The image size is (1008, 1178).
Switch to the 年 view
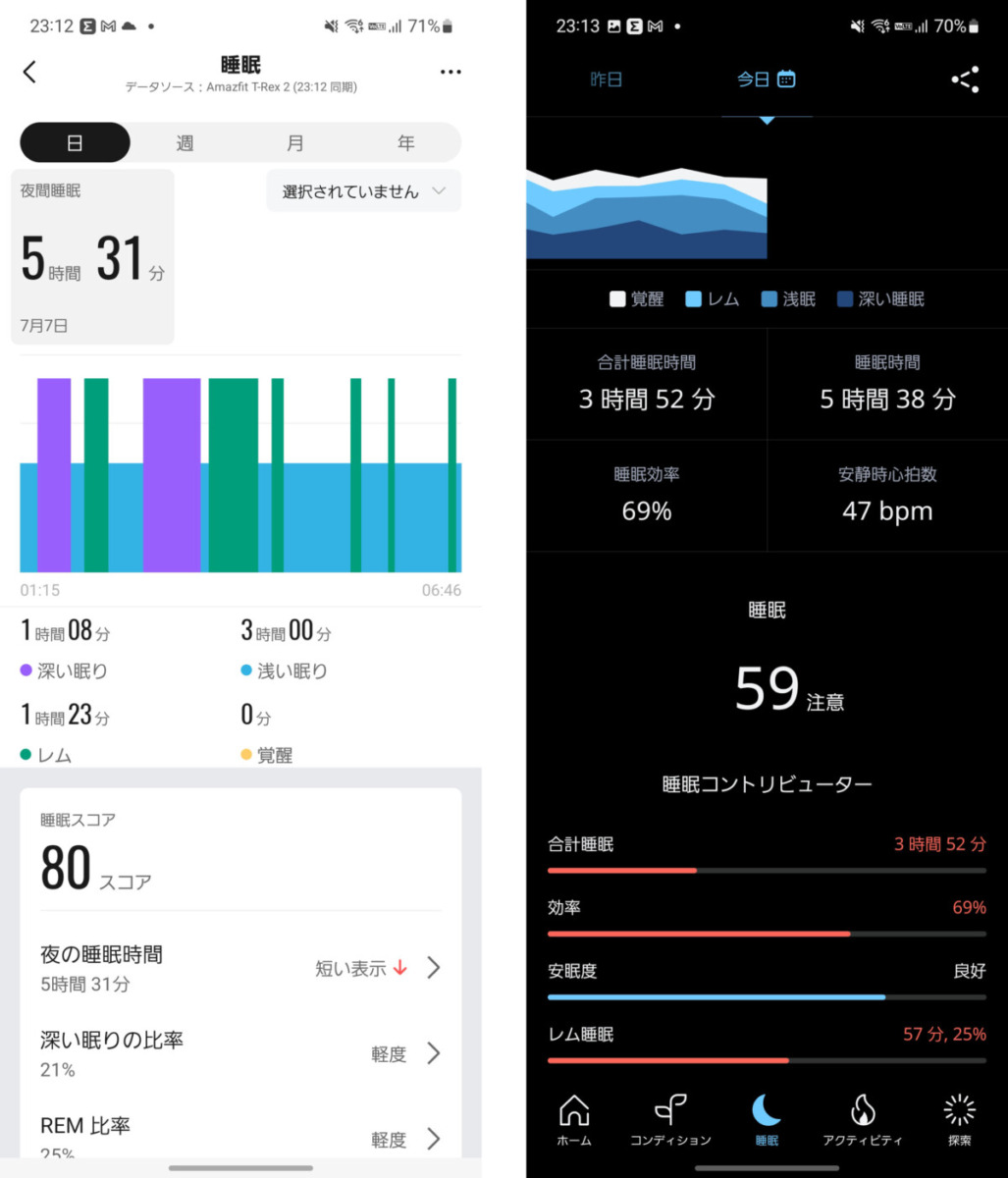coord(405,143)
